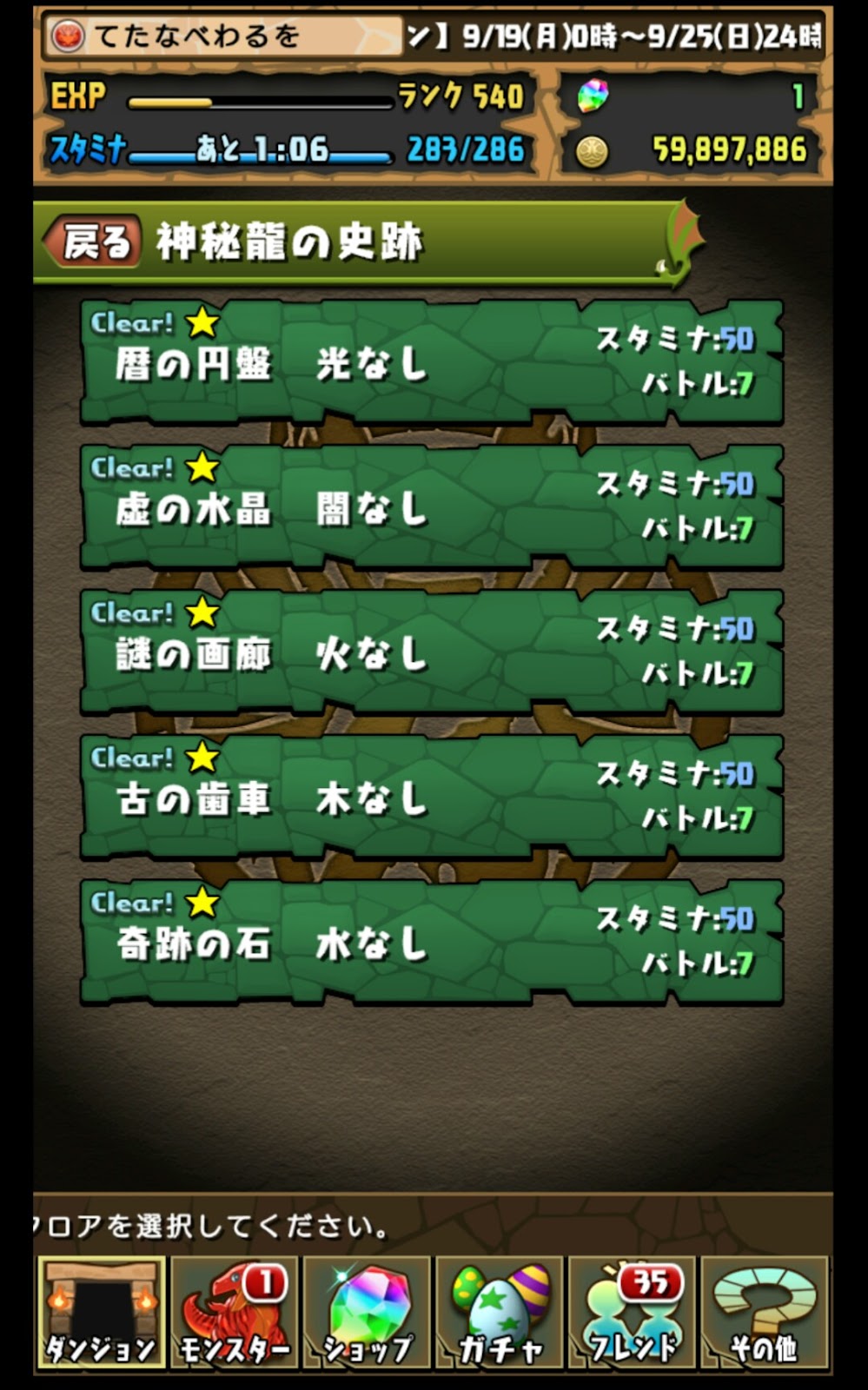Open the ガチャ tab
This screenshot has width=868, height=1390.
(x=500, y=1312)
